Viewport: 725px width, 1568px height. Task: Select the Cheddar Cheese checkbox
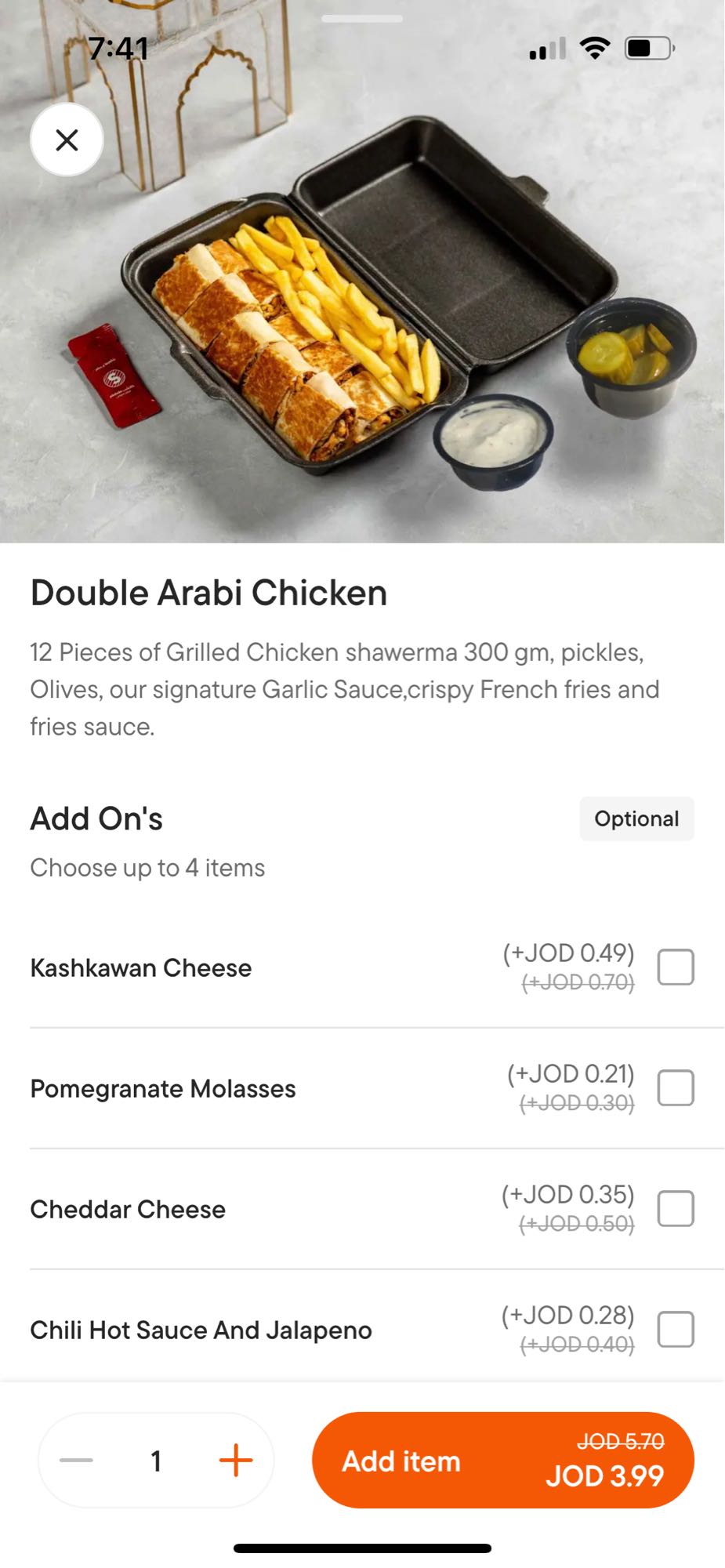[x=676, y=1209]
